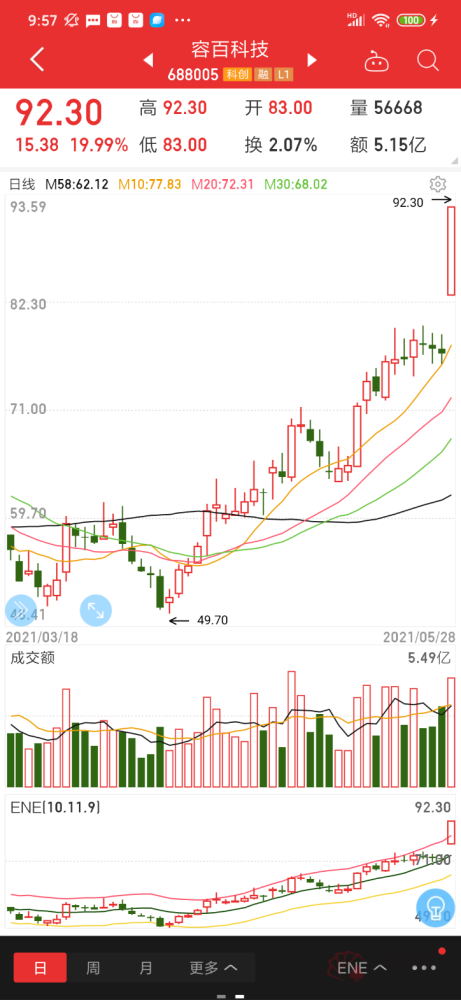Switch to the next stock

click(312, 60)
